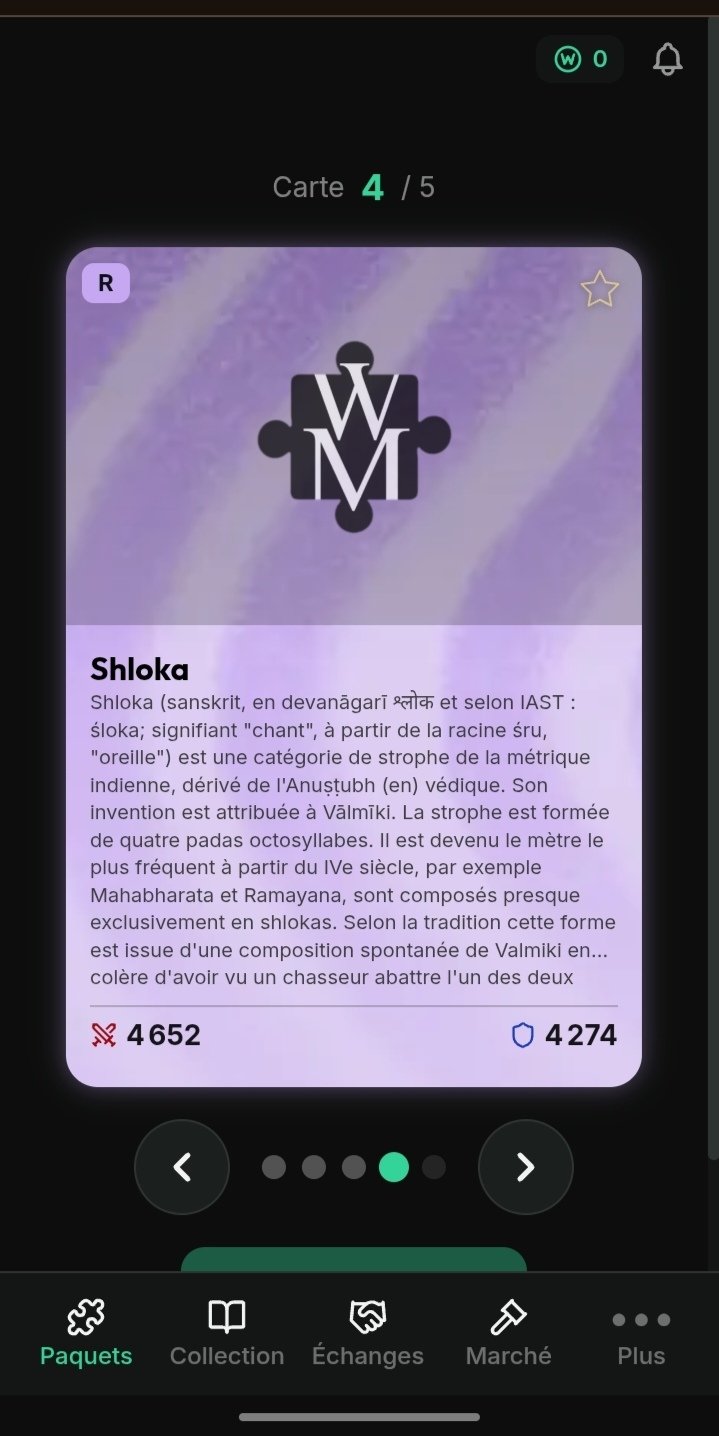Open the notifications bell

point(667,59)
